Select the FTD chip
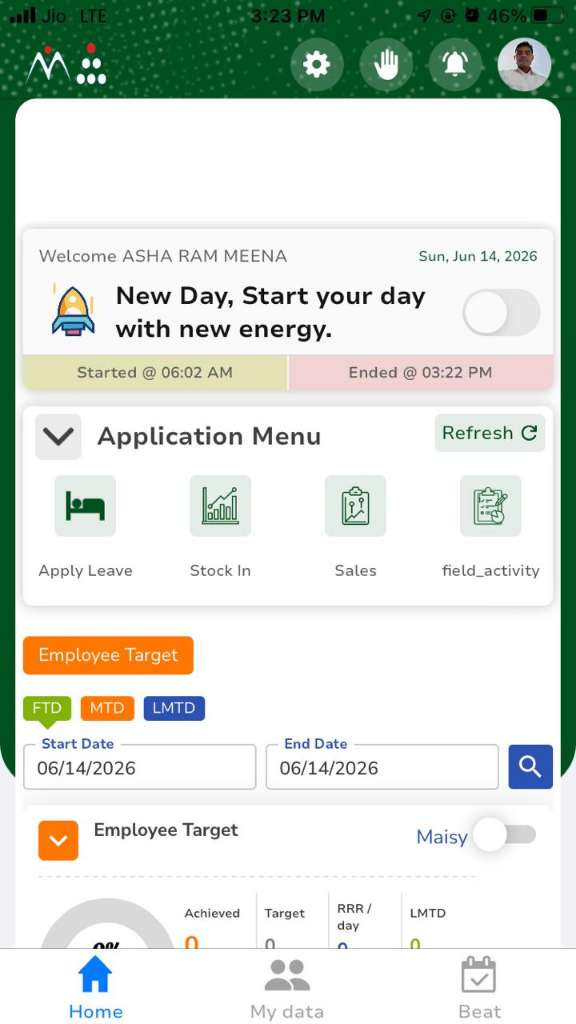The width and height of the screenshot is (576, 1024). [47, 709]
